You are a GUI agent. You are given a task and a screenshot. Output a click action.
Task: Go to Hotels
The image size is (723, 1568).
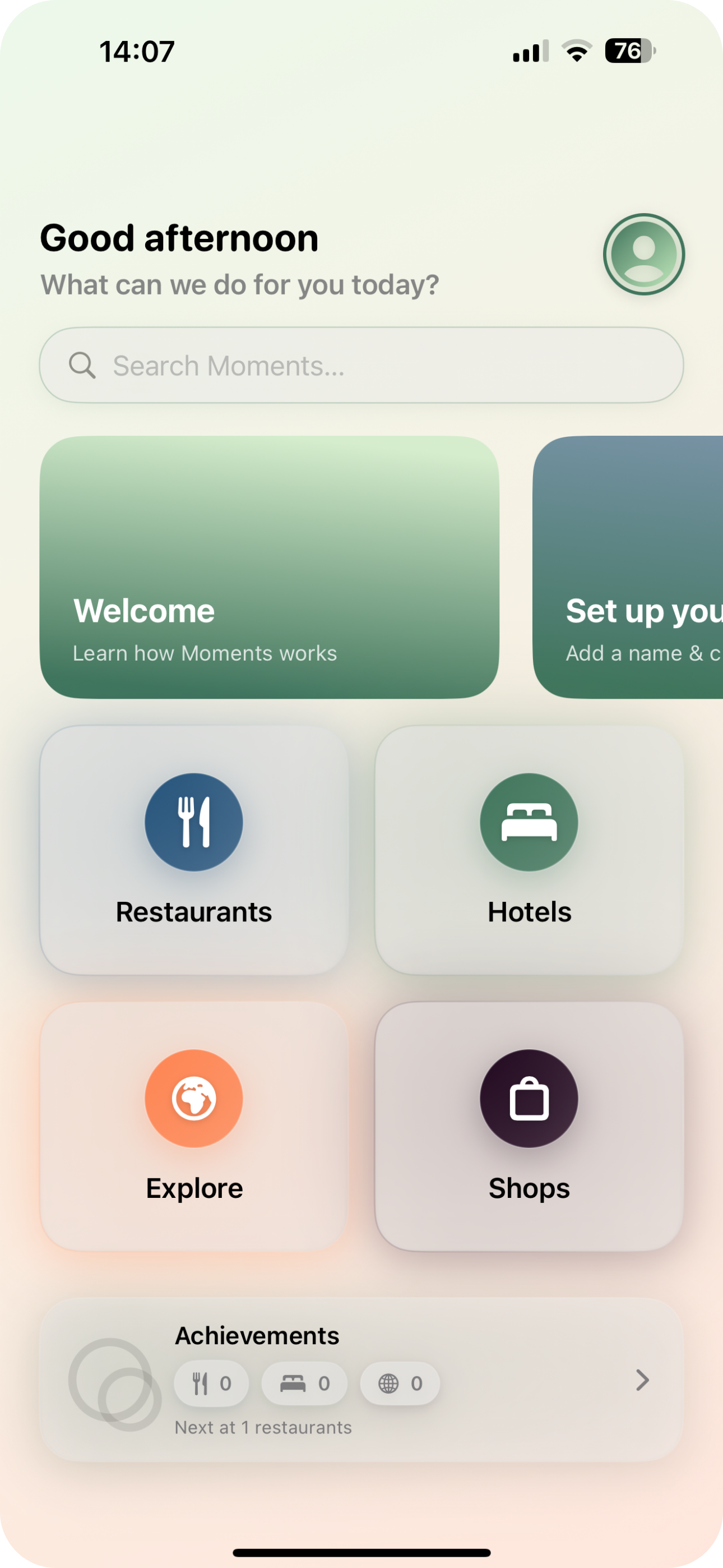(x=529, y=850)
